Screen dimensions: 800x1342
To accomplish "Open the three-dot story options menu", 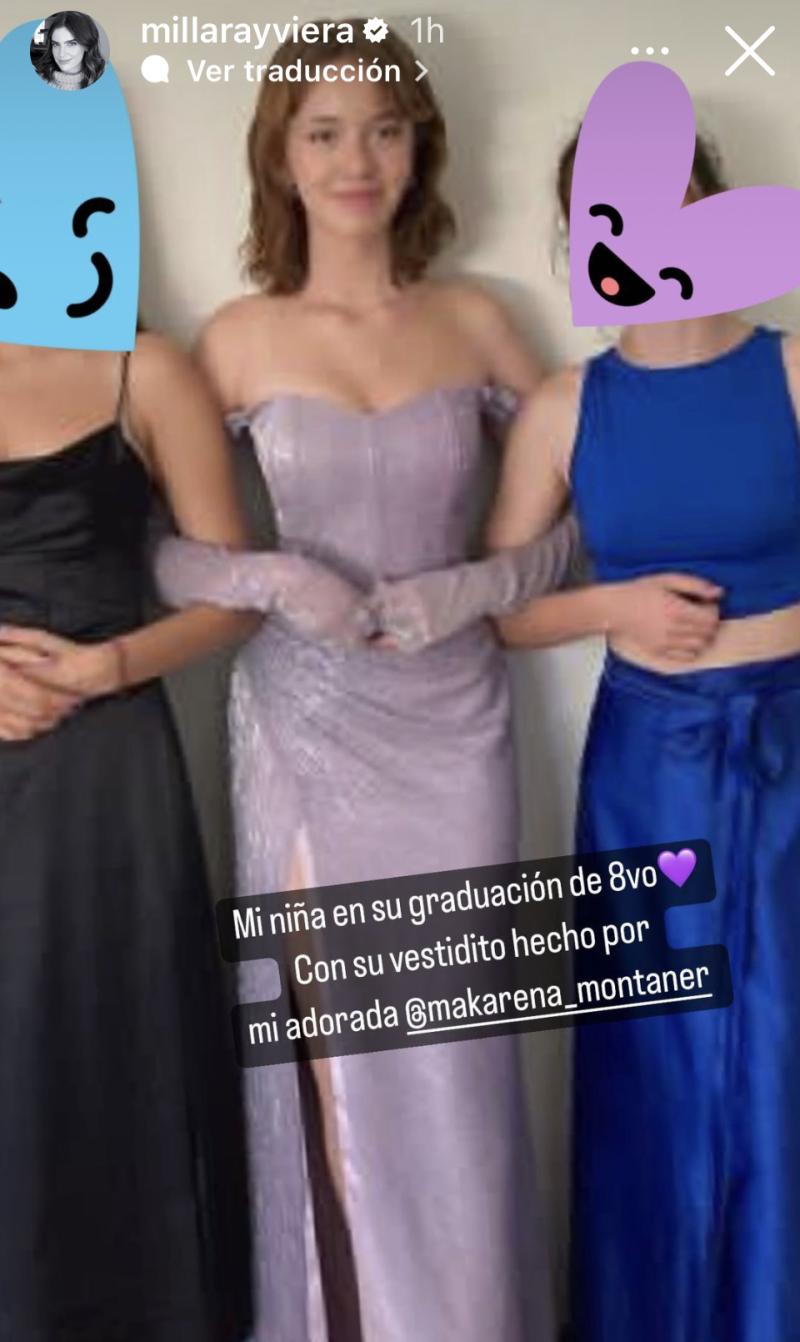I will [x=650, y=50].
